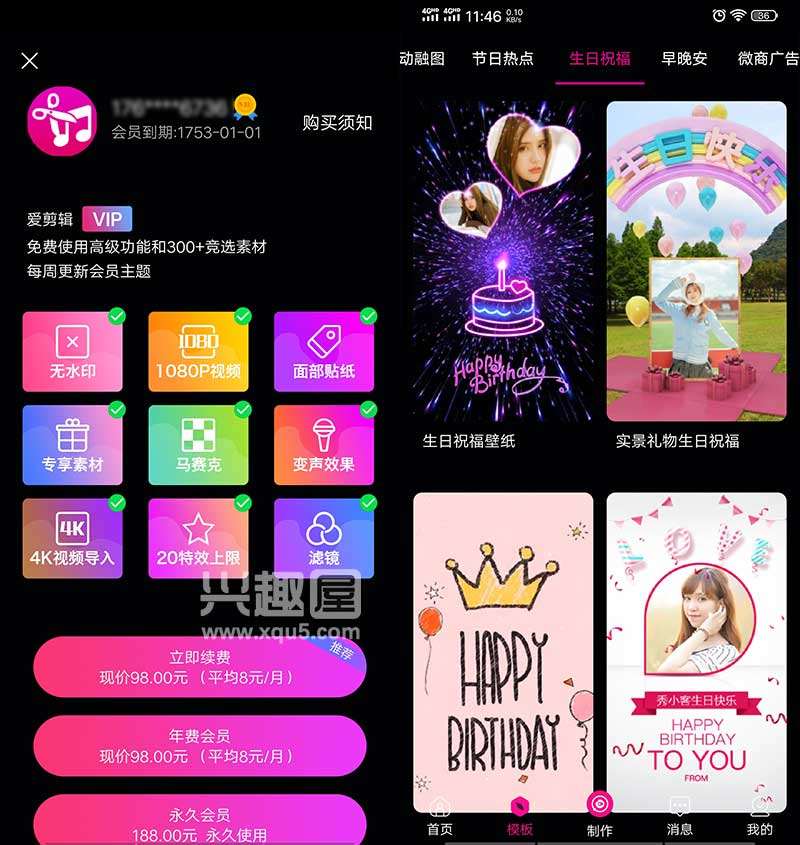This screenshot has height=845, width=800.
Task: Select the 生日祝福 tab
Action: 600,59
